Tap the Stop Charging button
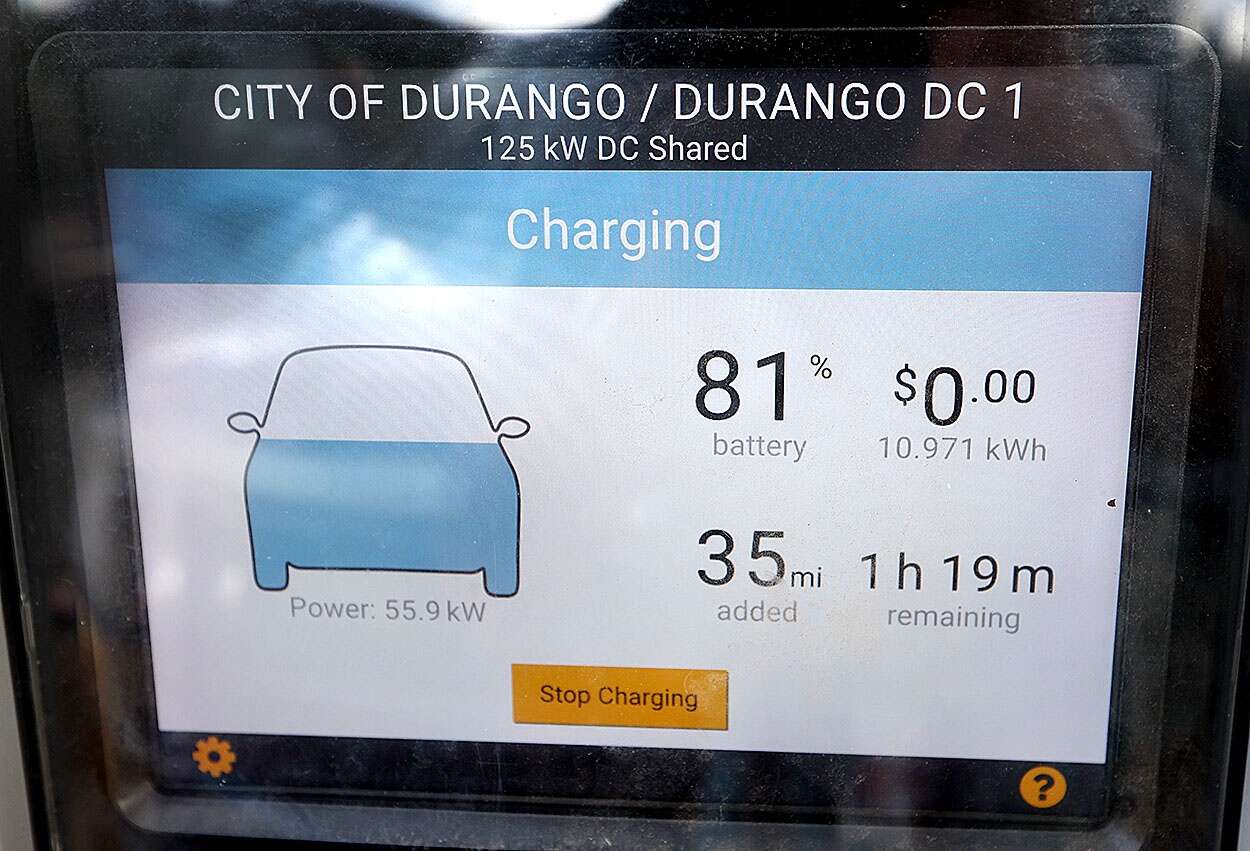This screenshot has width=1250, height=851. click(619, 697)
